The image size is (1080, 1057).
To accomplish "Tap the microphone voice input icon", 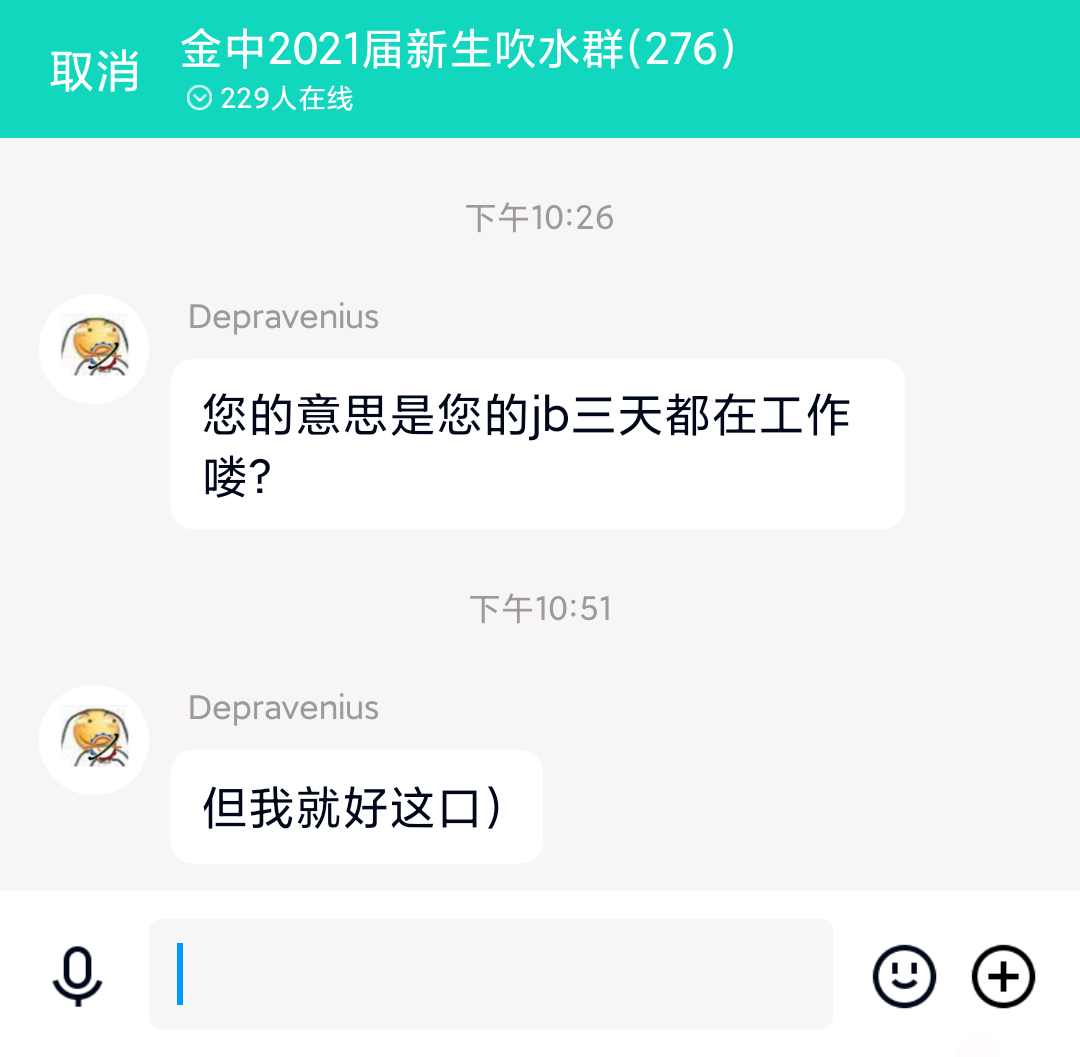I will 77,974.
